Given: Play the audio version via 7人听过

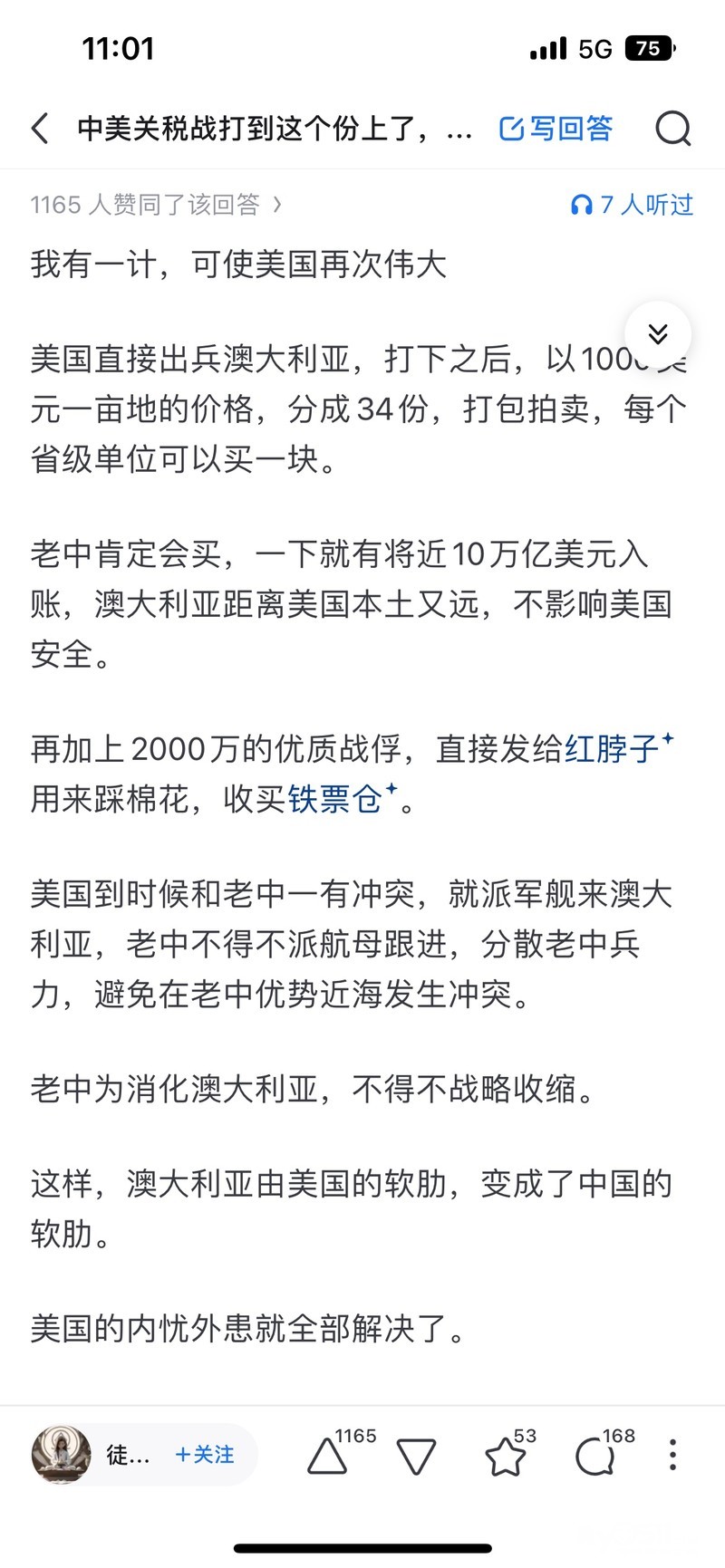Looking at the screenshot, I should point(632,205).
